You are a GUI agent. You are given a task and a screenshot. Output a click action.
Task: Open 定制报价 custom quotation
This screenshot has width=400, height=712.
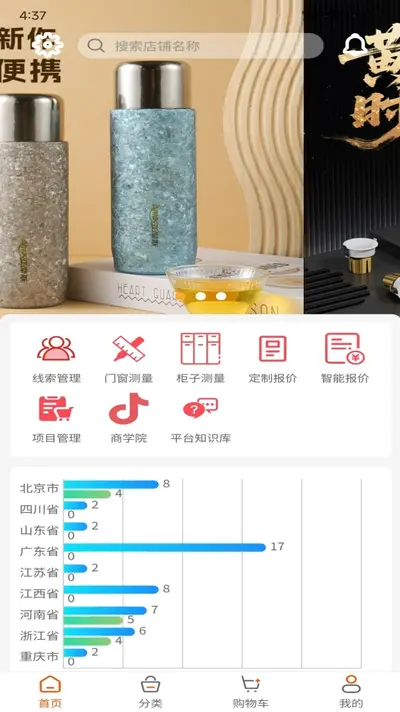272,359
